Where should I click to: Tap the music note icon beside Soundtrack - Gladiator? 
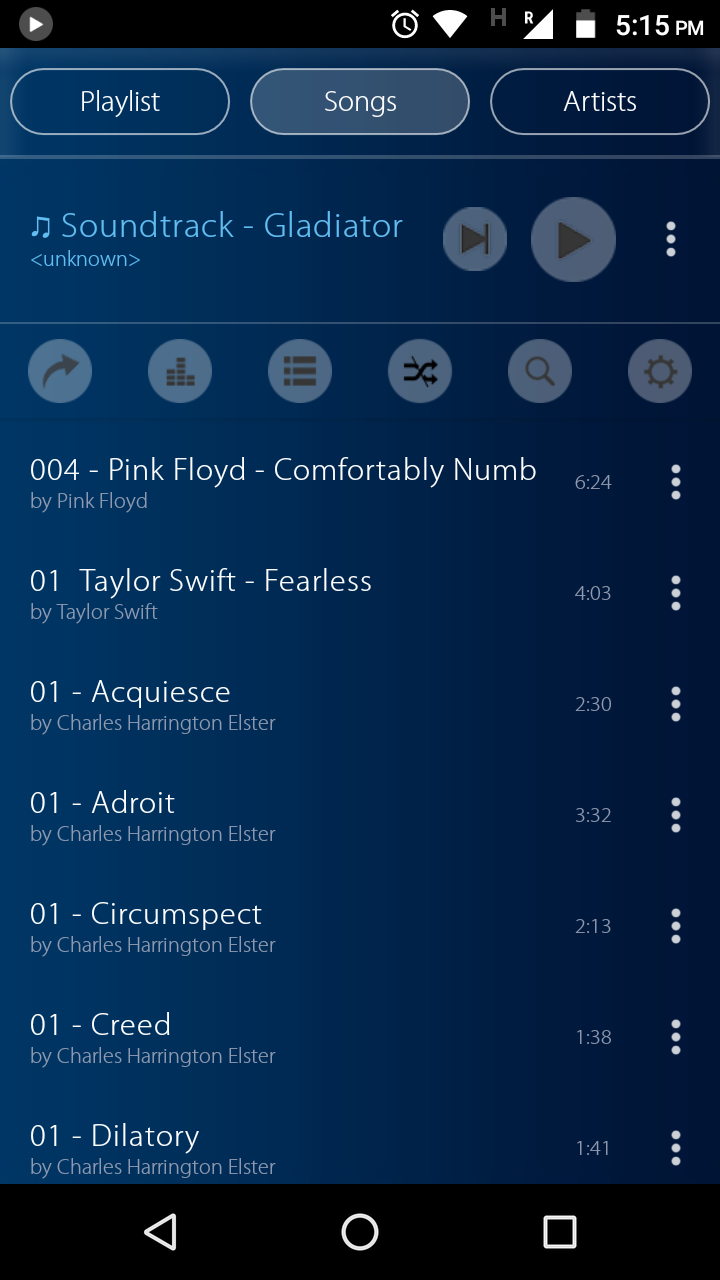click(x=38, y=226)
